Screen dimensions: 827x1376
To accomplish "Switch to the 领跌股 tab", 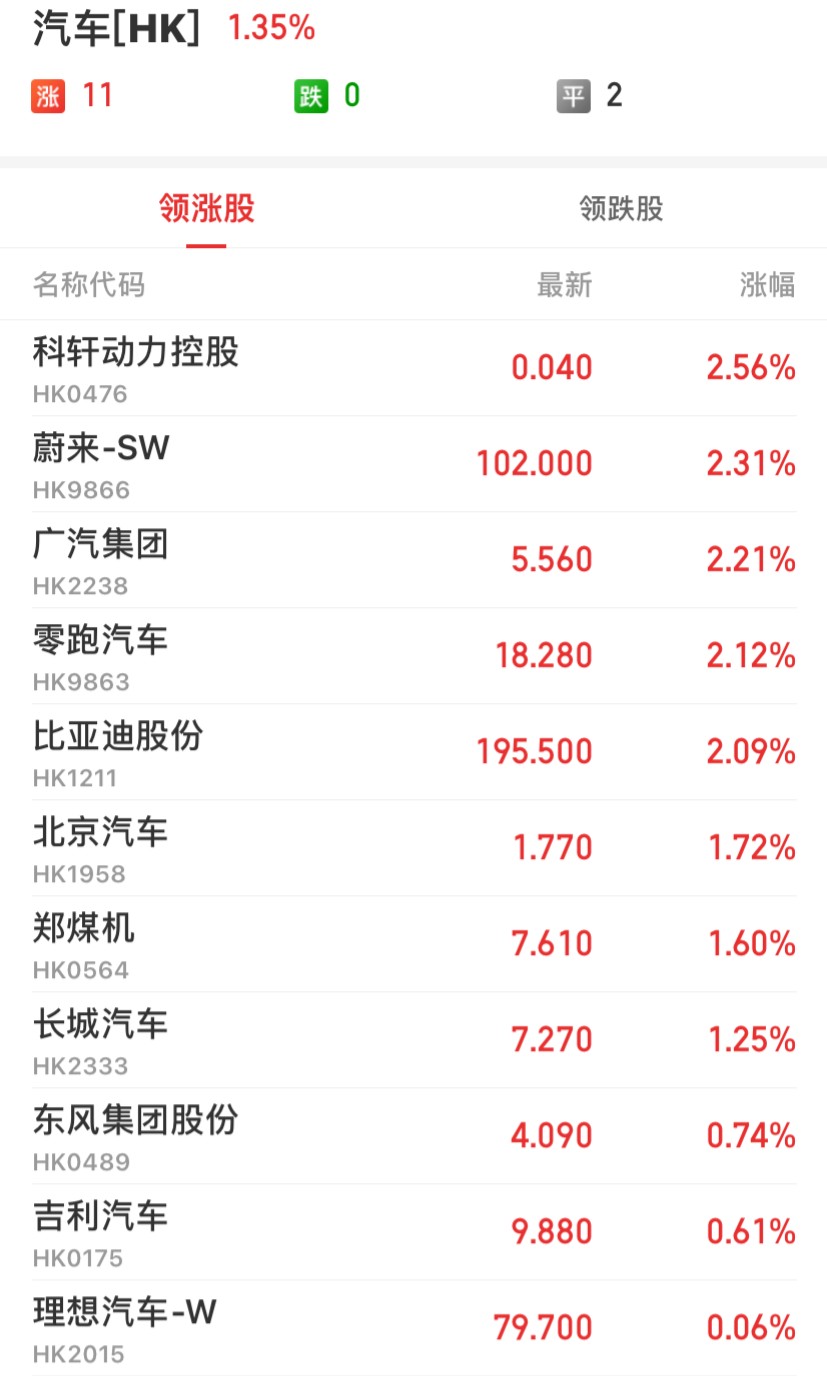I will [x=620, y=209].
